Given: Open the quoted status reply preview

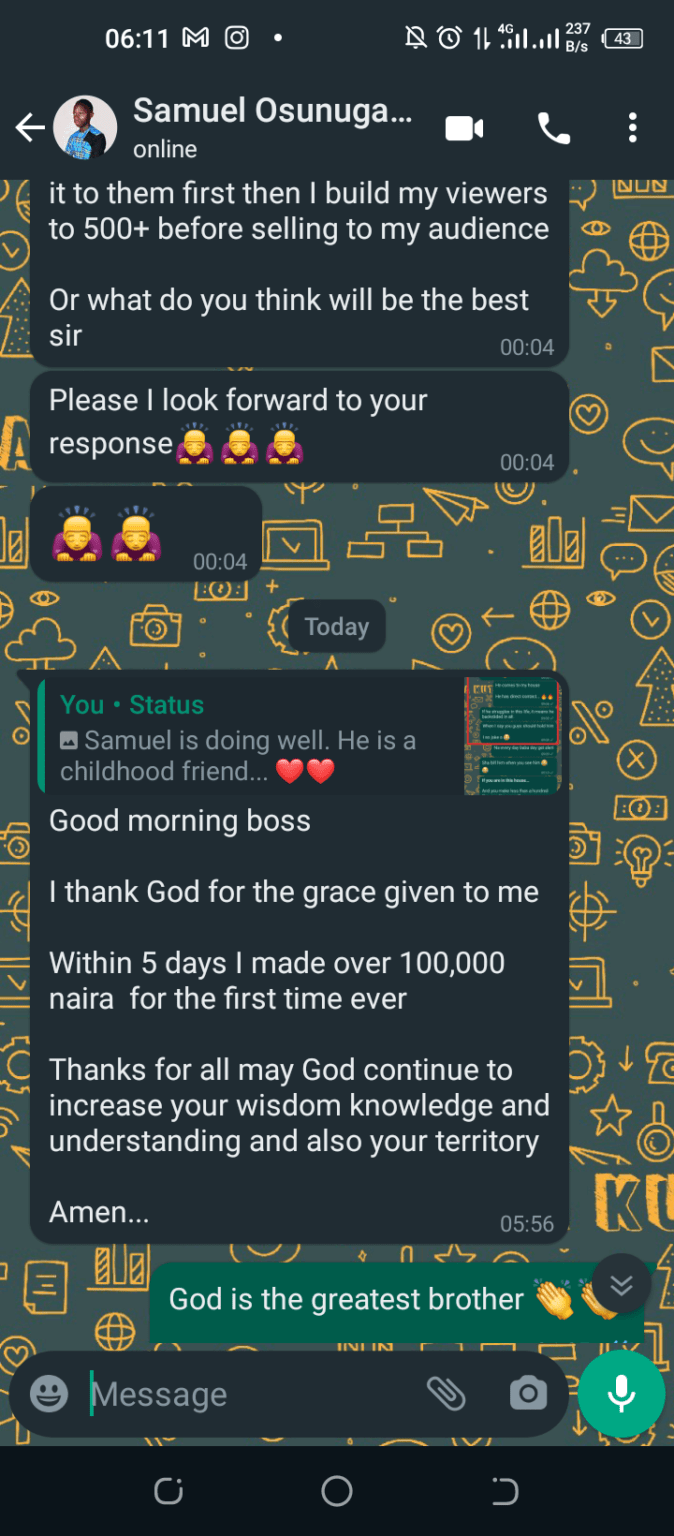Looking at the screenshot, I should [x=298, y=737].
